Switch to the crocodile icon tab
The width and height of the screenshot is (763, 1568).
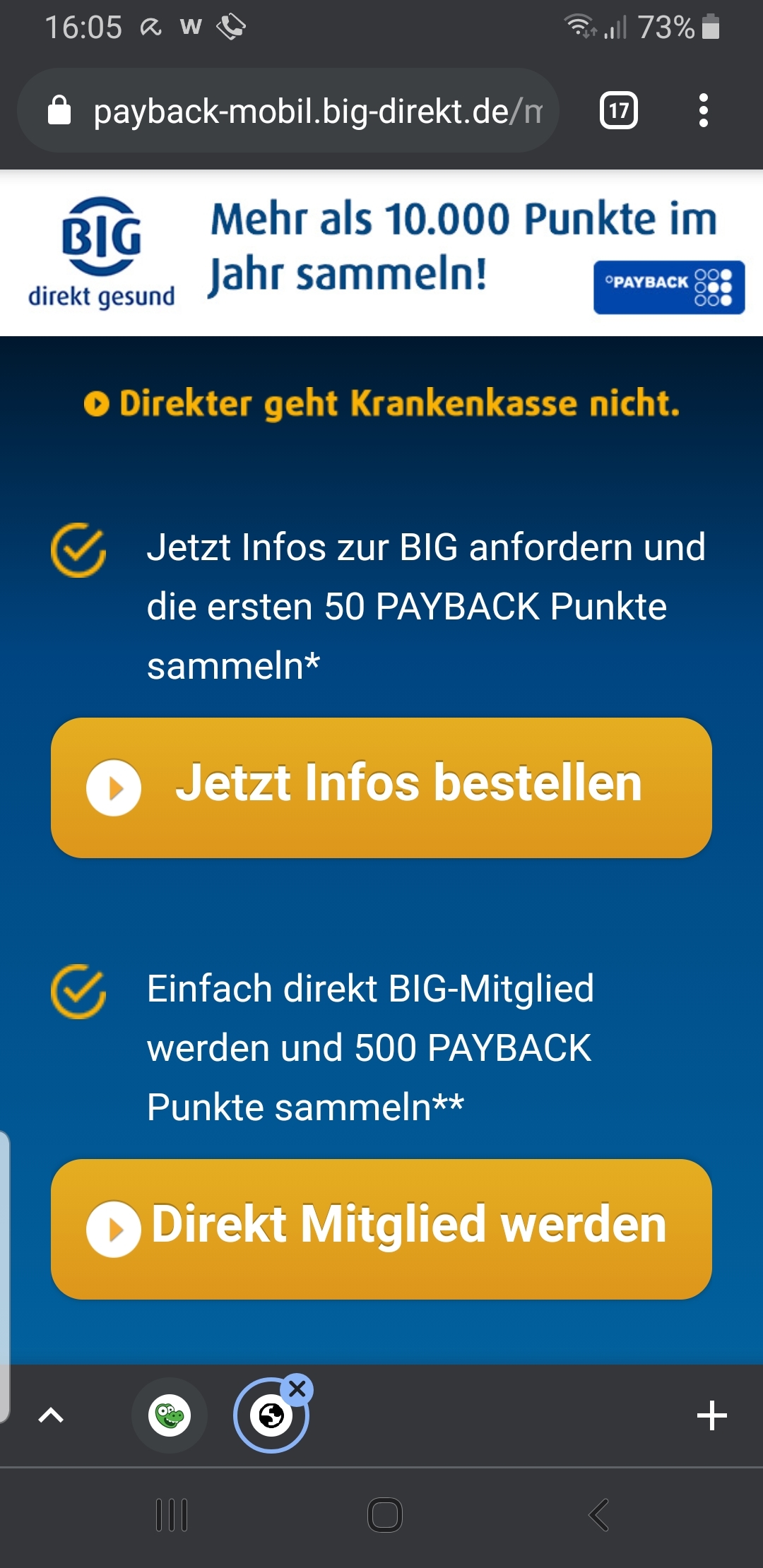[x=170, y=1415]
